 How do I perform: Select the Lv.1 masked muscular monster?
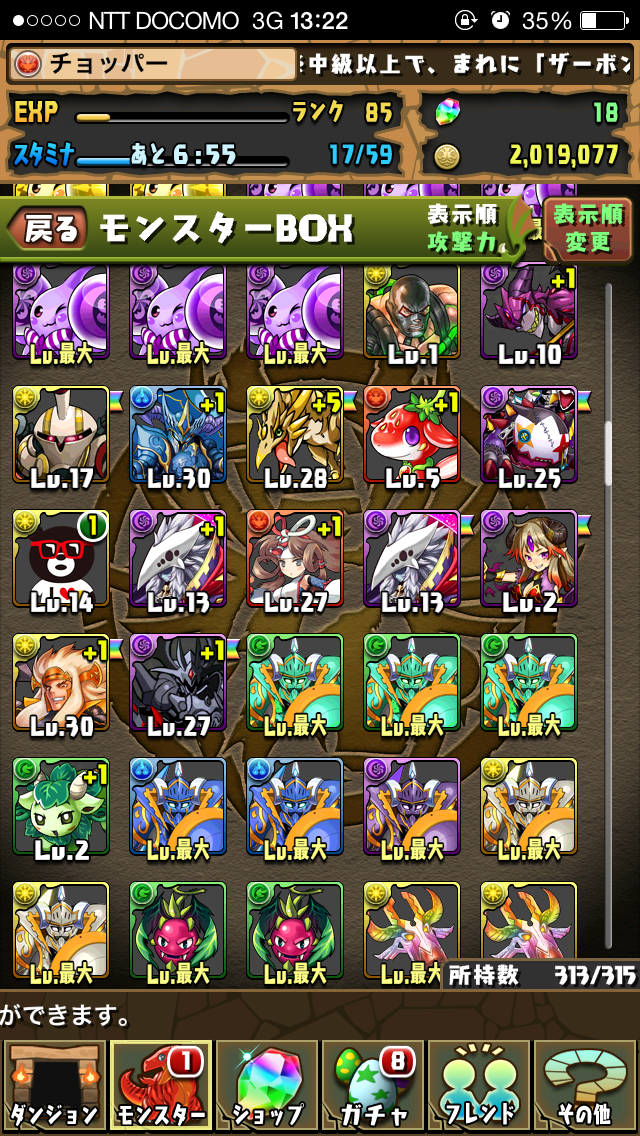(412, 312)
